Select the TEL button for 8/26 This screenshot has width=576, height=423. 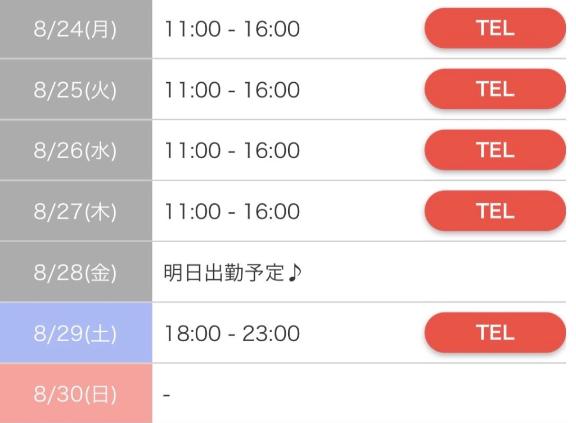(495, 150)
